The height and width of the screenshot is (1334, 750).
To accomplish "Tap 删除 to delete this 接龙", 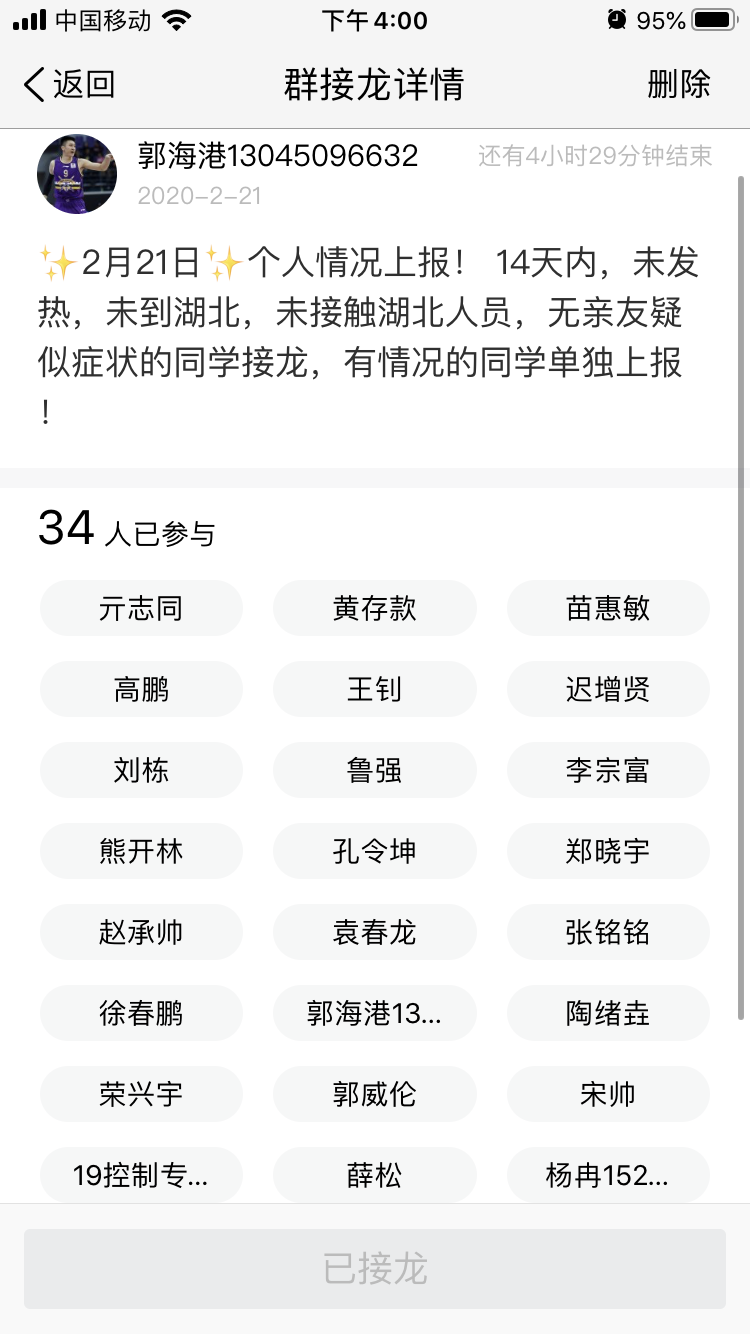I will (678, 84).
